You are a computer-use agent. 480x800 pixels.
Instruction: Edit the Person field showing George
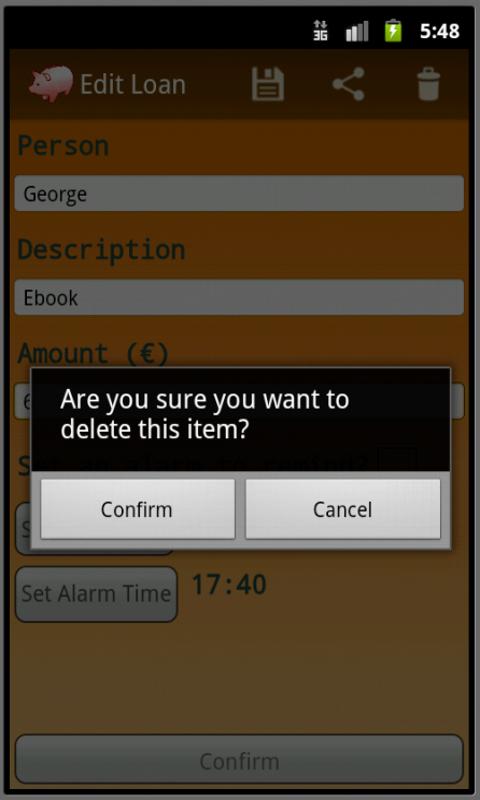[239, 193]
